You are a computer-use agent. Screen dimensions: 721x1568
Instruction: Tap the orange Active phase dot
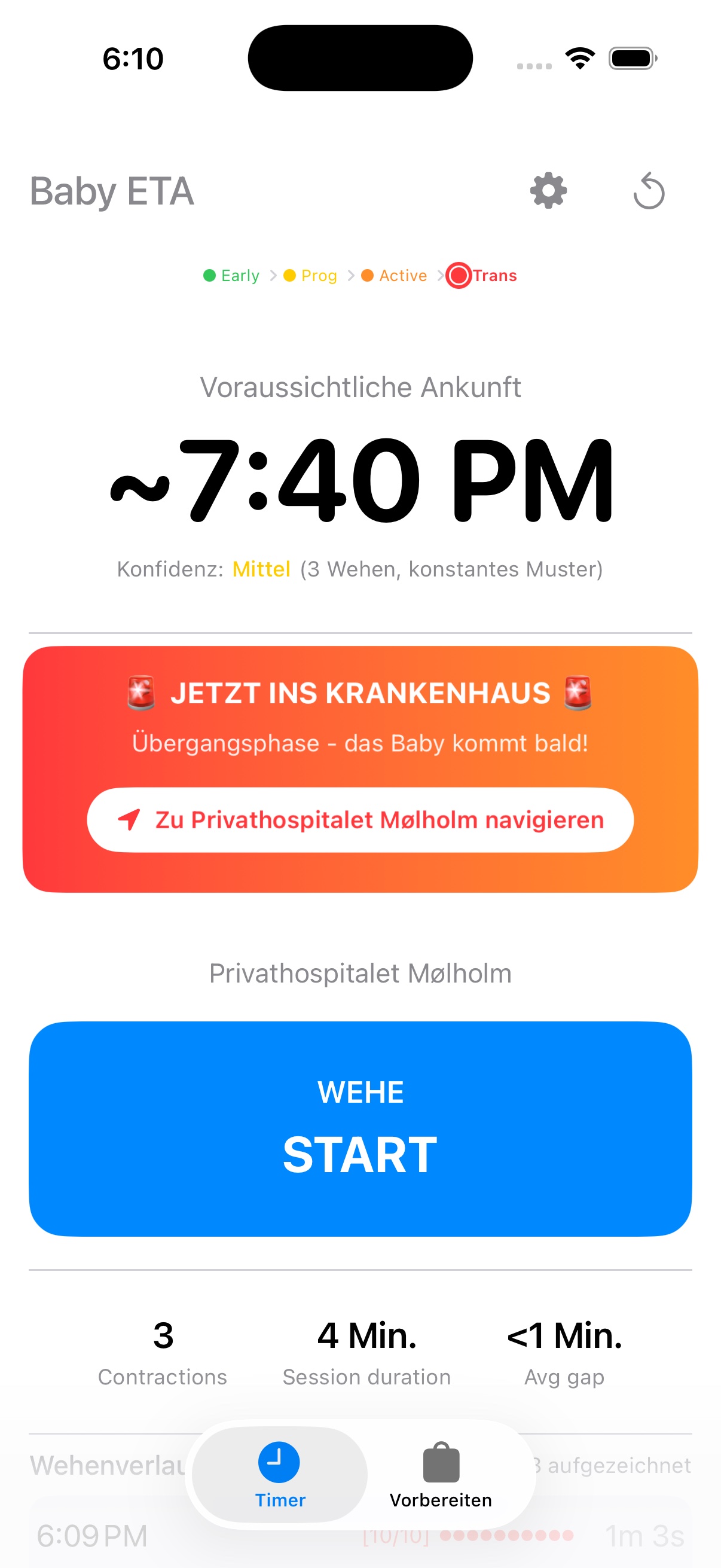coord(368,275)
